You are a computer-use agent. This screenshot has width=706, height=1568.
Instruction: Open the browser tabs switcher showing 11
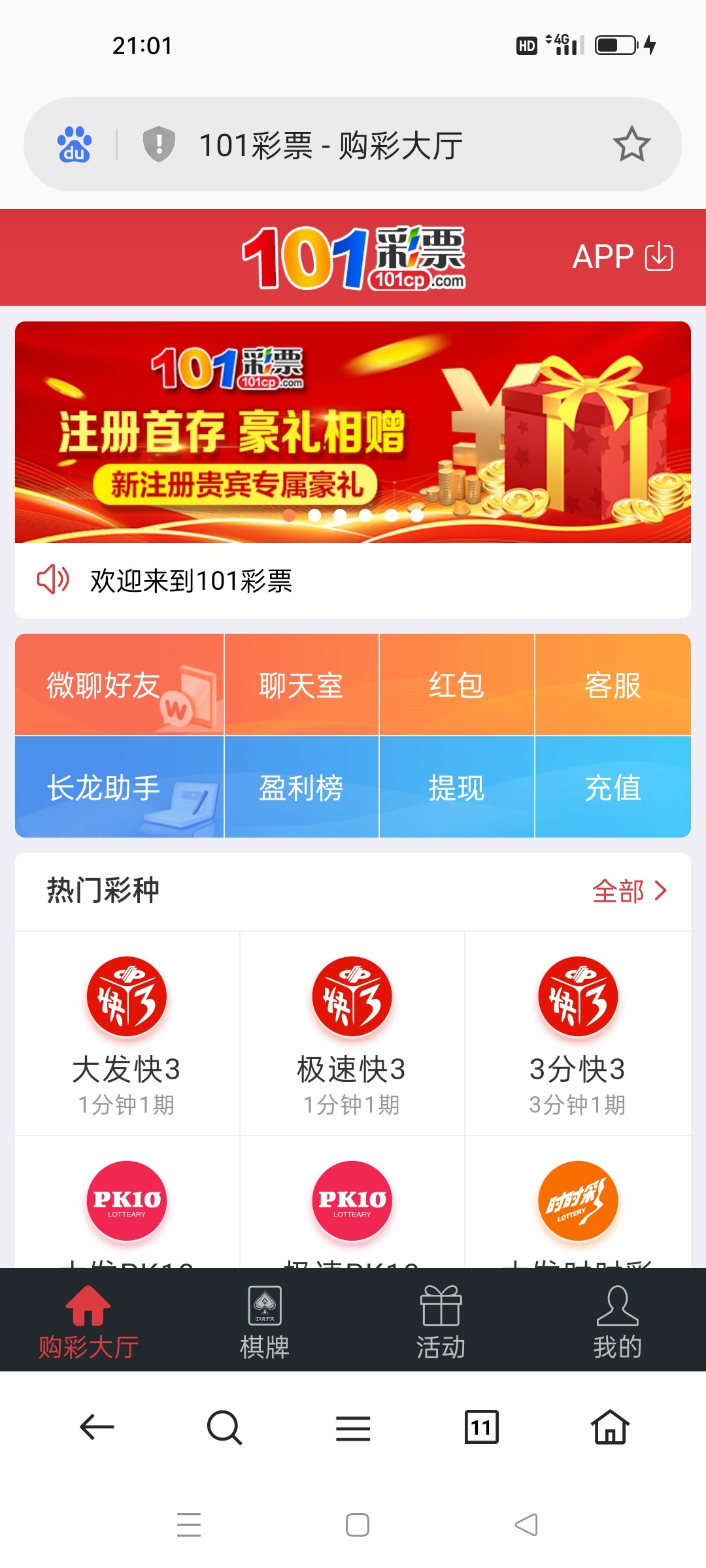pos(481,1427)
